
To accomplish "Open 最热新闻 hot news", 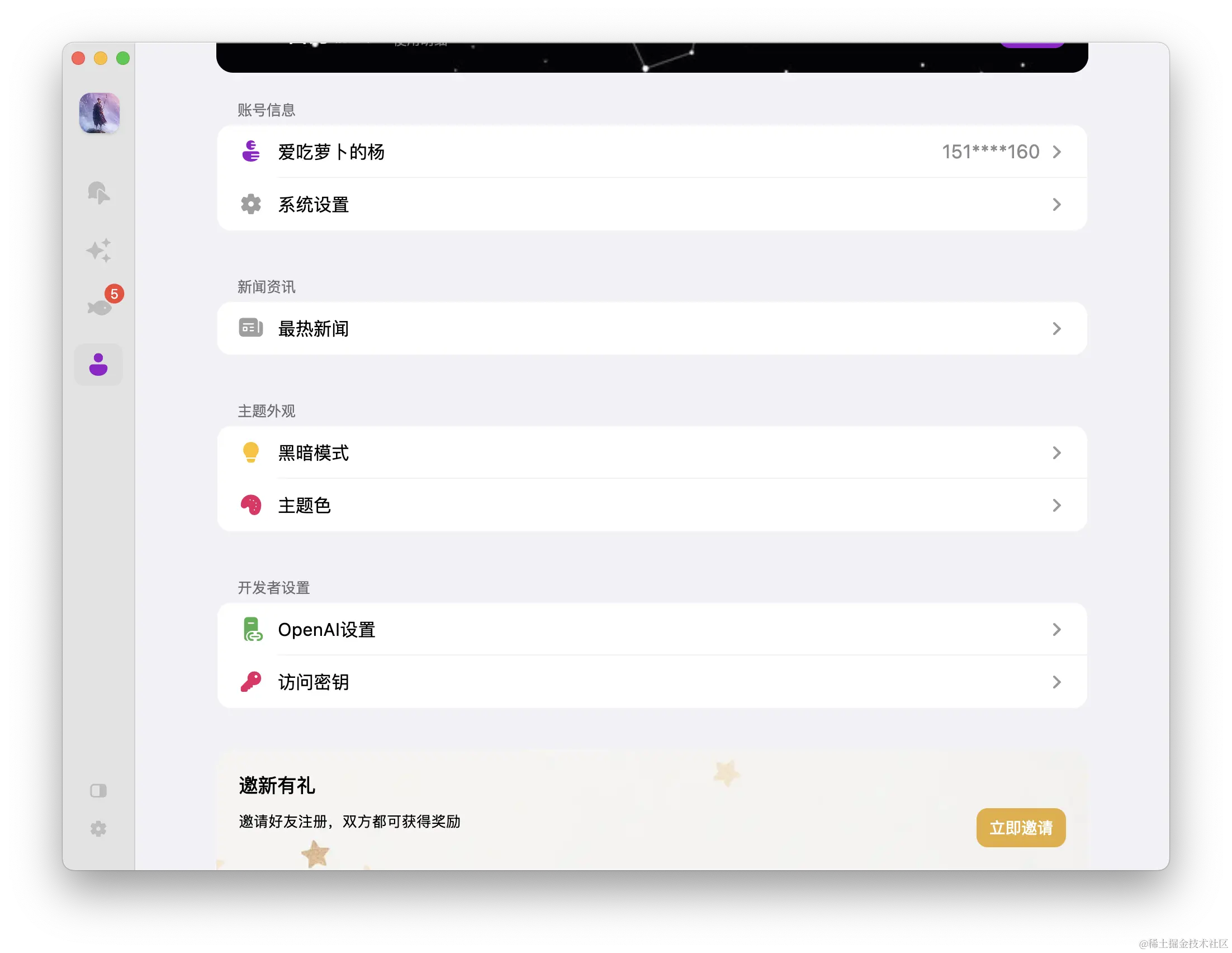I will (652, 328).
